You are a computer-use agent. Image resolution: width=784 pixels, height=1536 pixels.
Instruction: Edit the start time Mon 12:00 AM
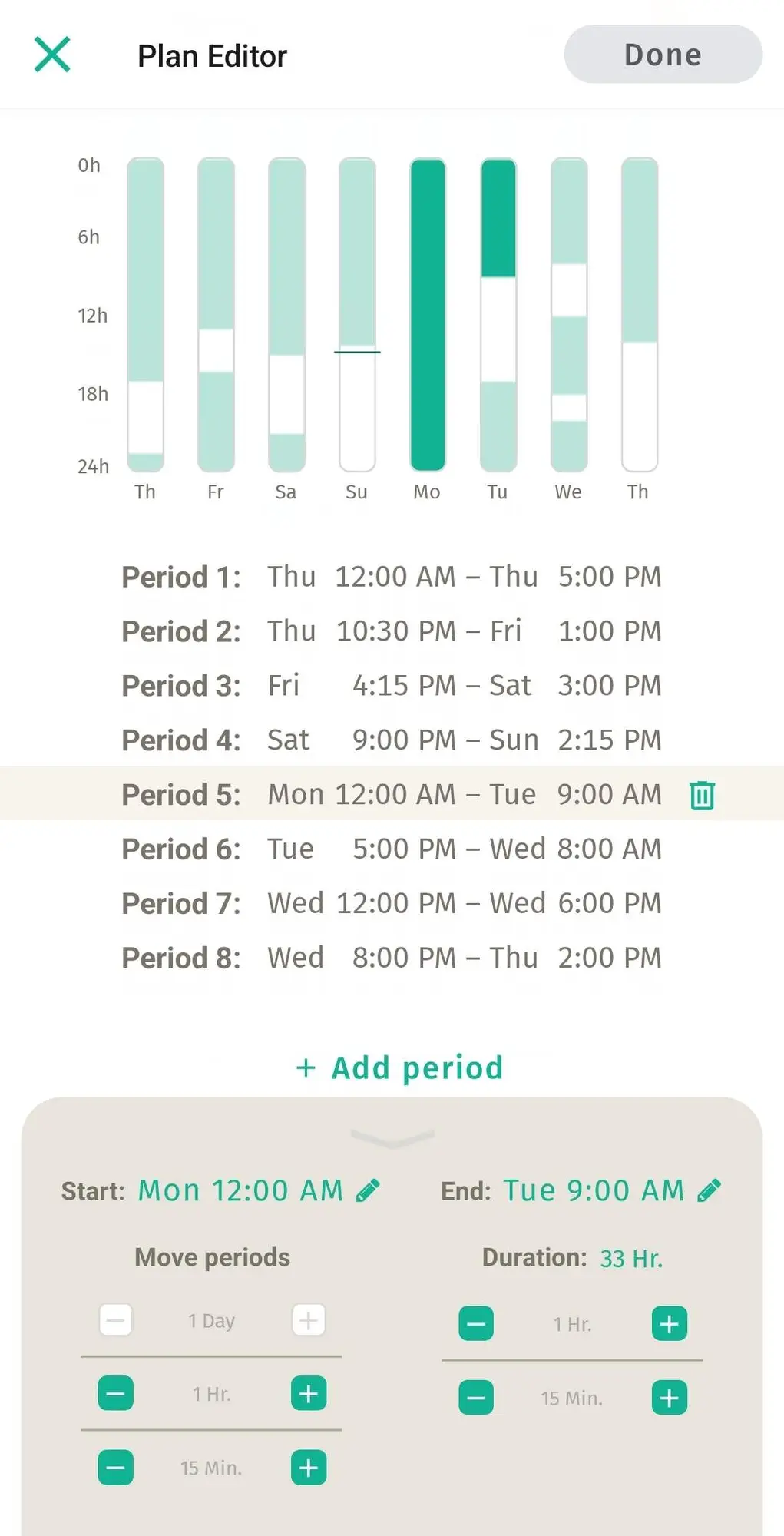coord(368,1191)
